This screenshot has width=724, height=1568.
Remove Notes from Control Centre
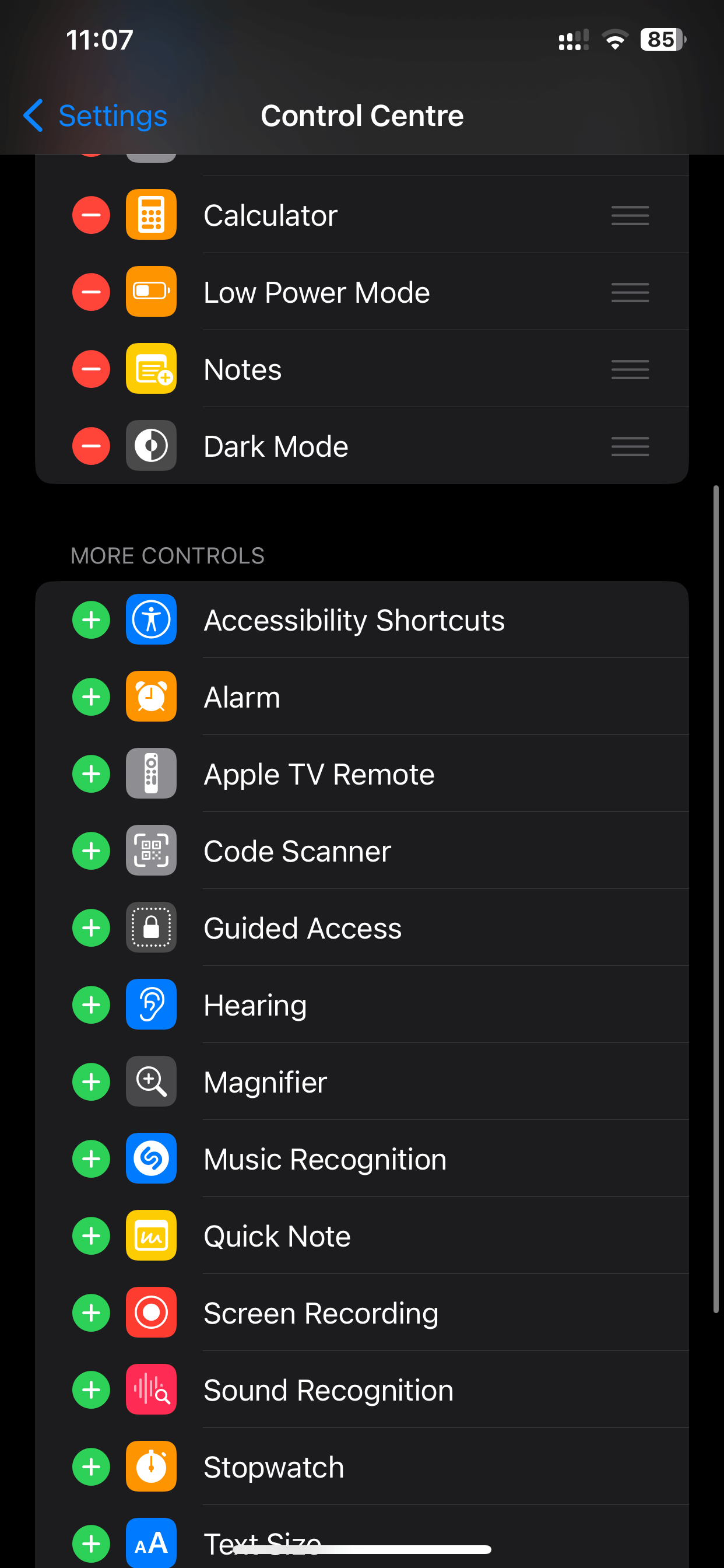coord(92,369)
